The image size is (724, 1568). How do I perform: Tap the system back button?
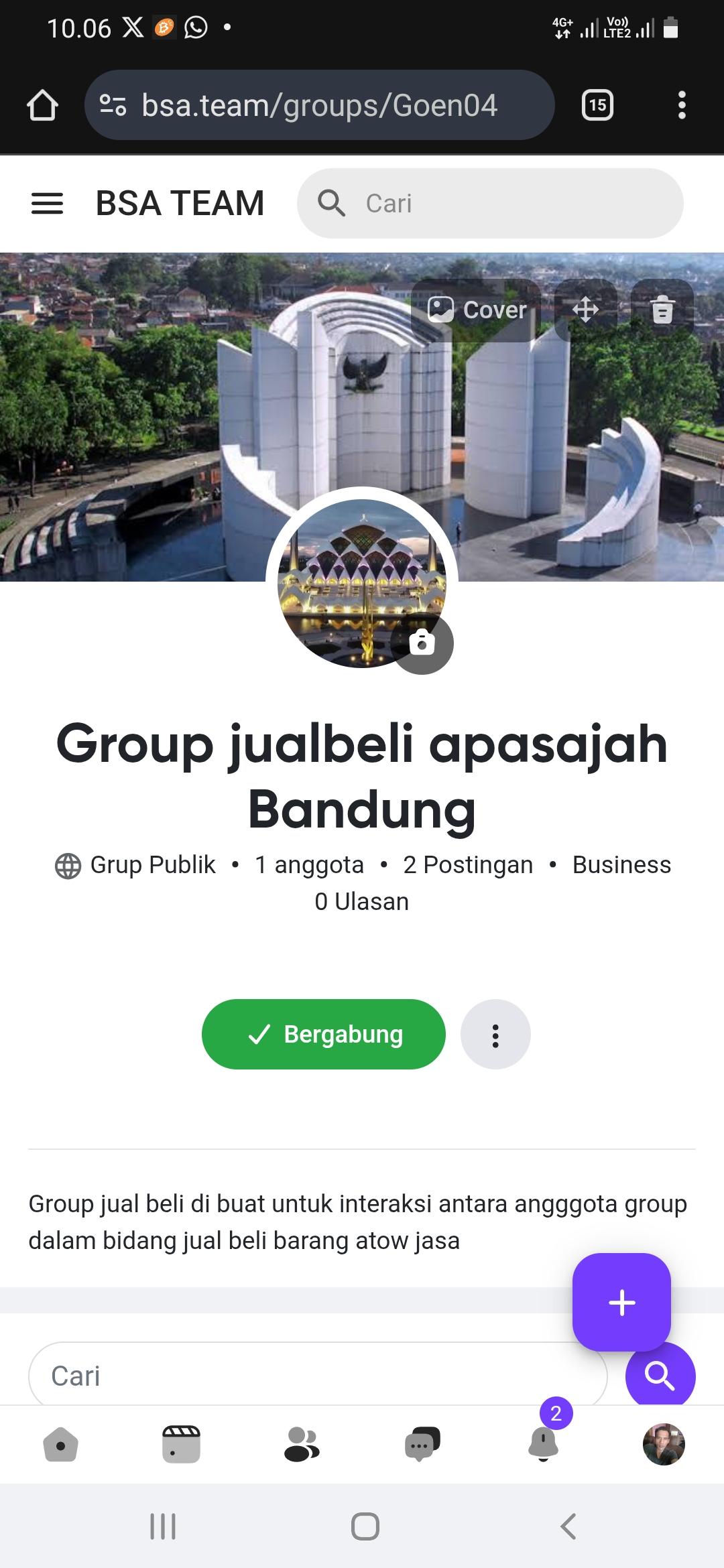pyautogui.click(x=568, y=1527)
